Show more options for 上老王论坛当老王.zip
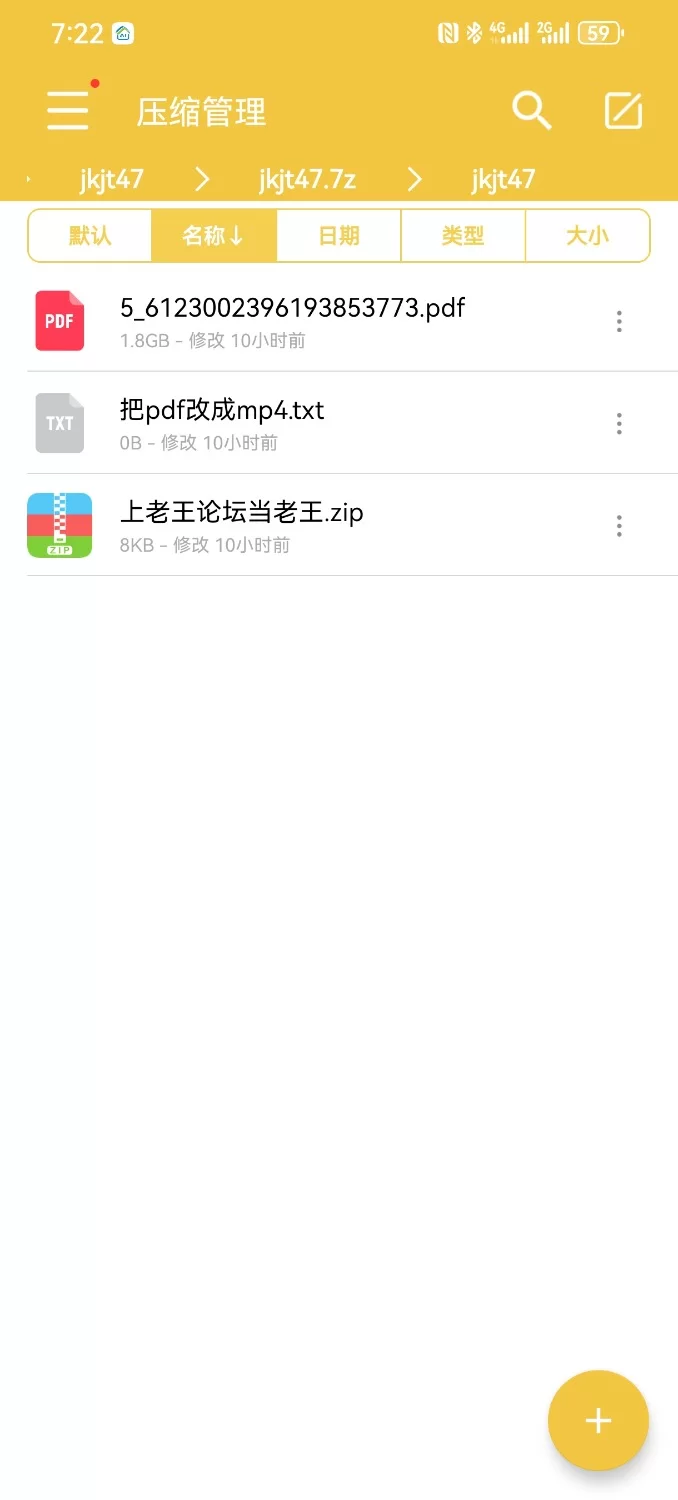This screenshot has height=1500, width=678. point(619,525)
